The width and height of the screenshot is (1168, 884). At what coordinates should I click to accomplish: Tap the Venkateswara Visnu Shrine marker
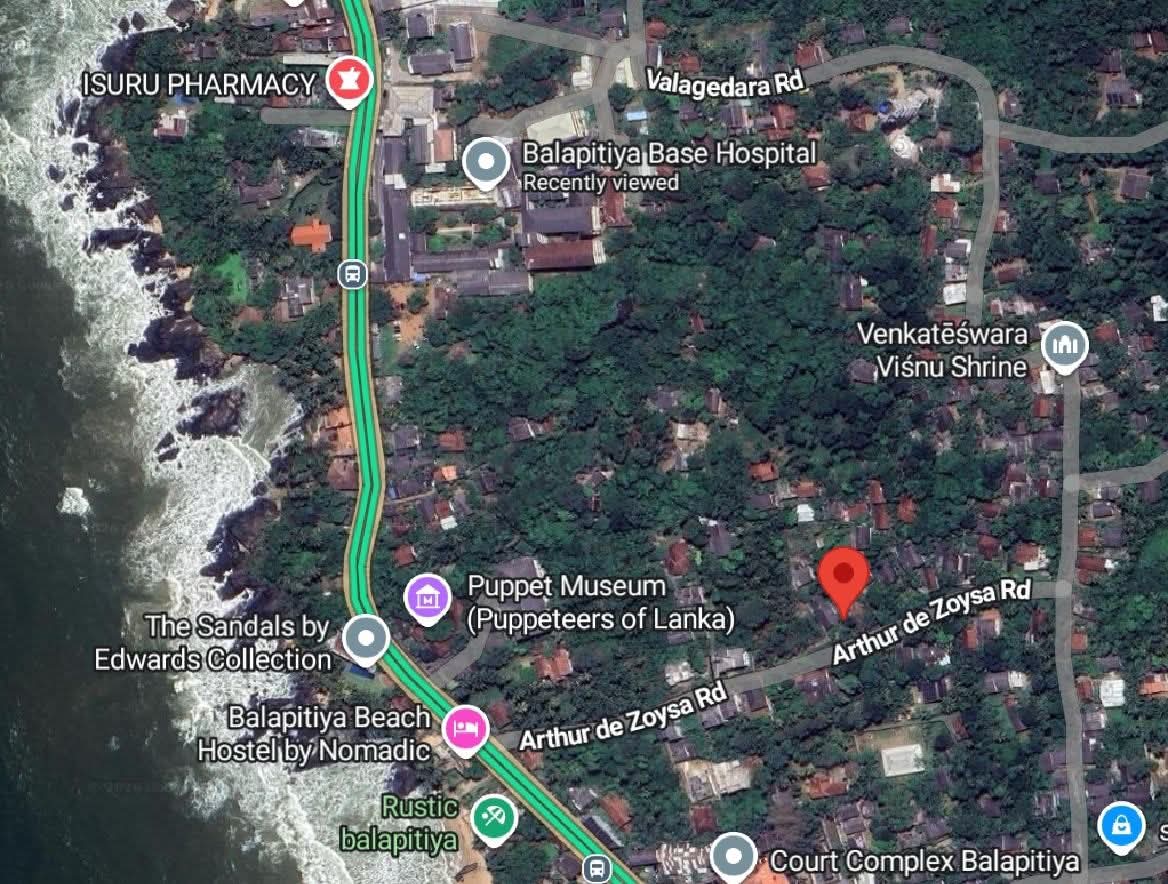tap(1064, 346)
